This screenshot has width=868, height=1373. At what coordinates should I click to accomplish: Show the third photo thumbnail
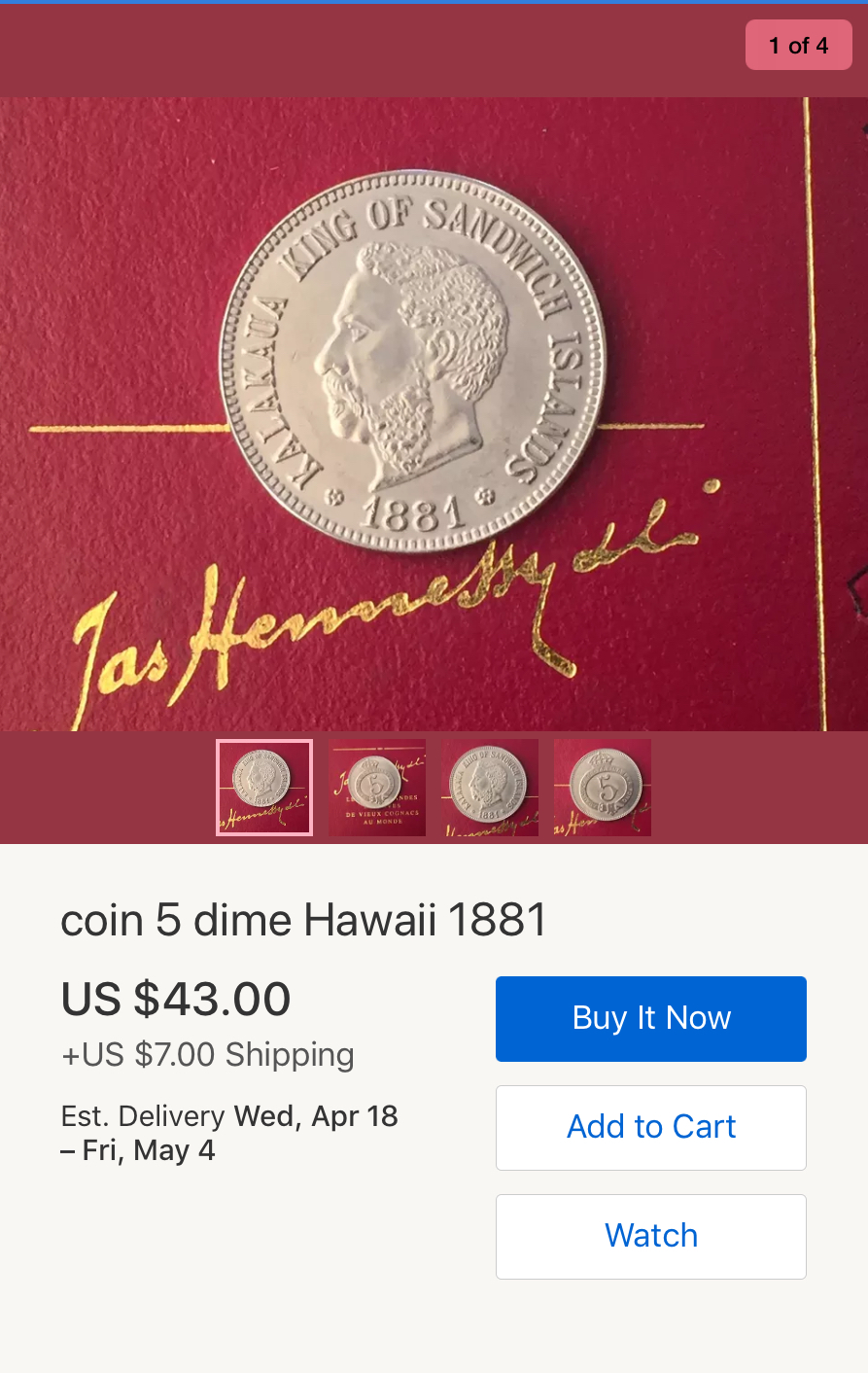490,788
